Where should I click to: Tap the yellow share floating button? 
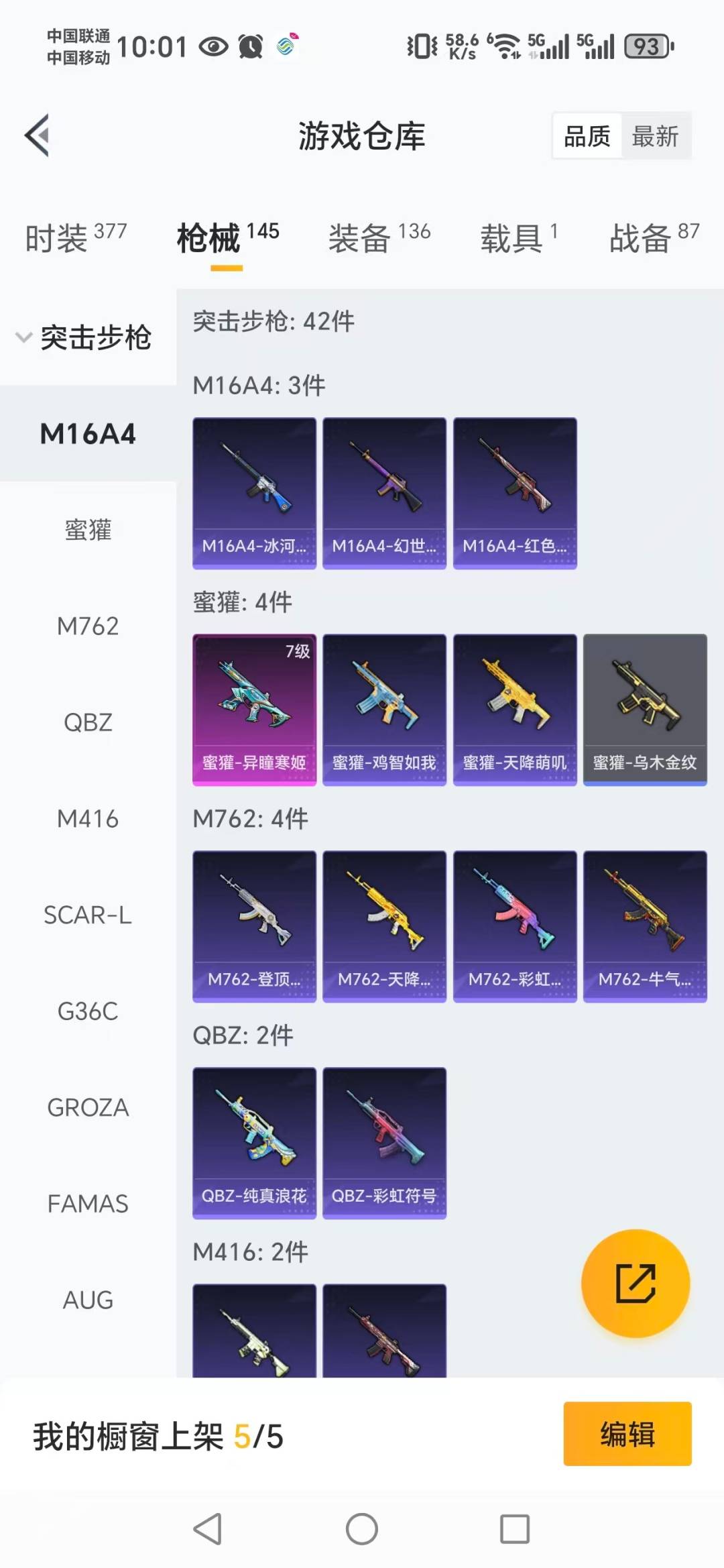(x=635, y=1283)
